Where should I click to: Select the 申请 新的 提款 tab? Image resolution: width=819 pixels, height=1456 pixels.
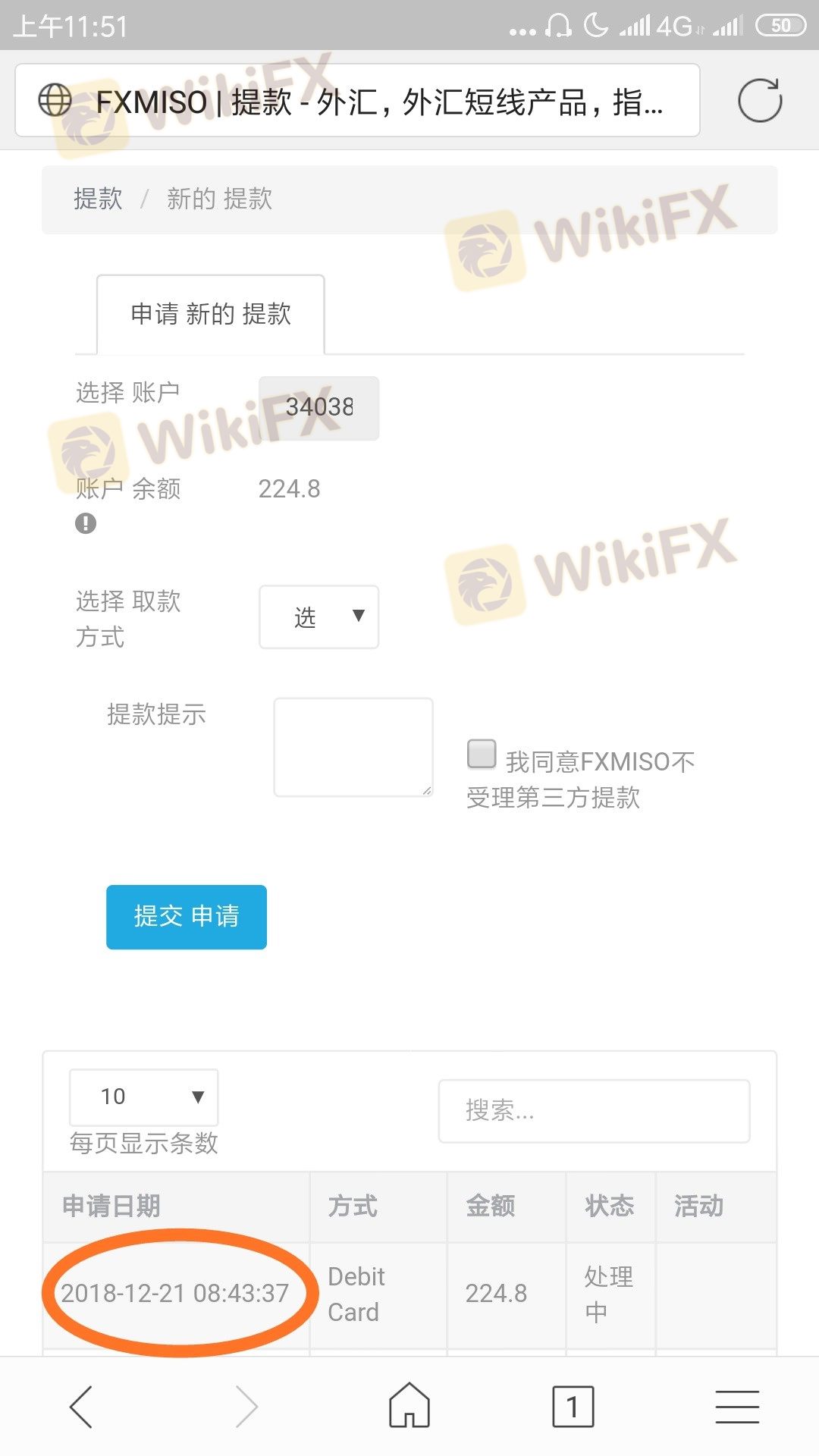pos(211,314)
